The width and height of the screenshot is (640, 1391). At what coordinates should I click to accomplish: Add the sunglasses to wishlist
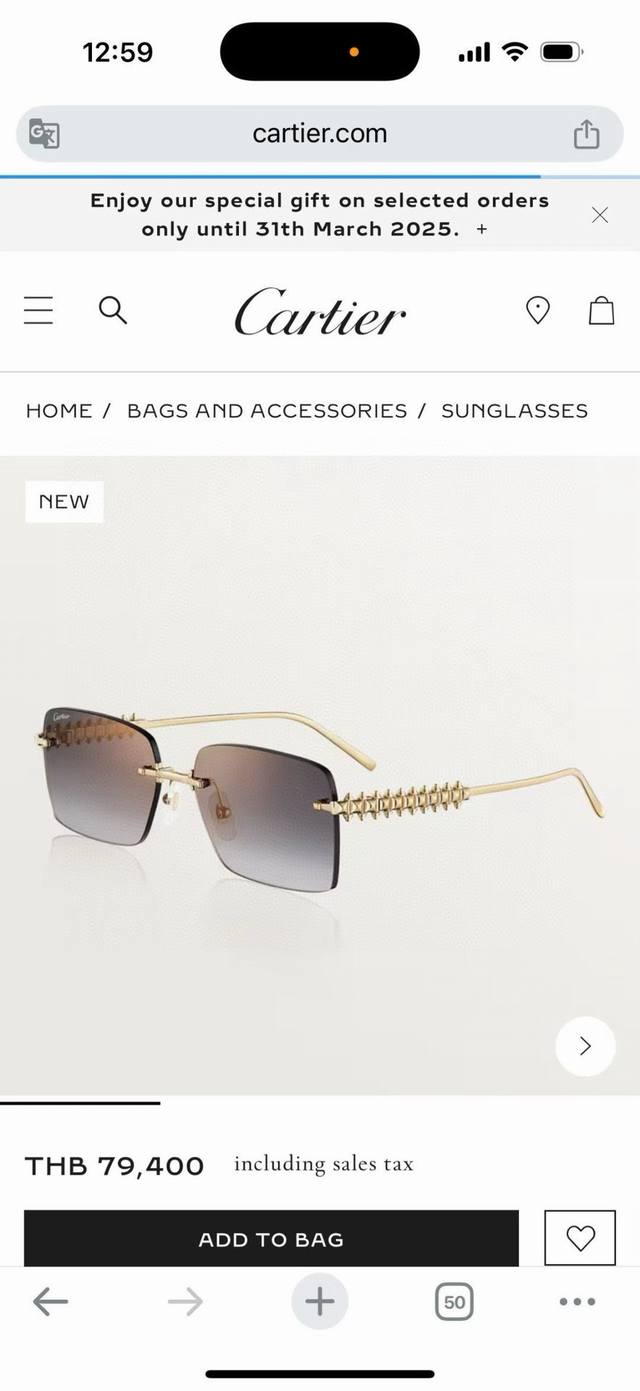580,1238
